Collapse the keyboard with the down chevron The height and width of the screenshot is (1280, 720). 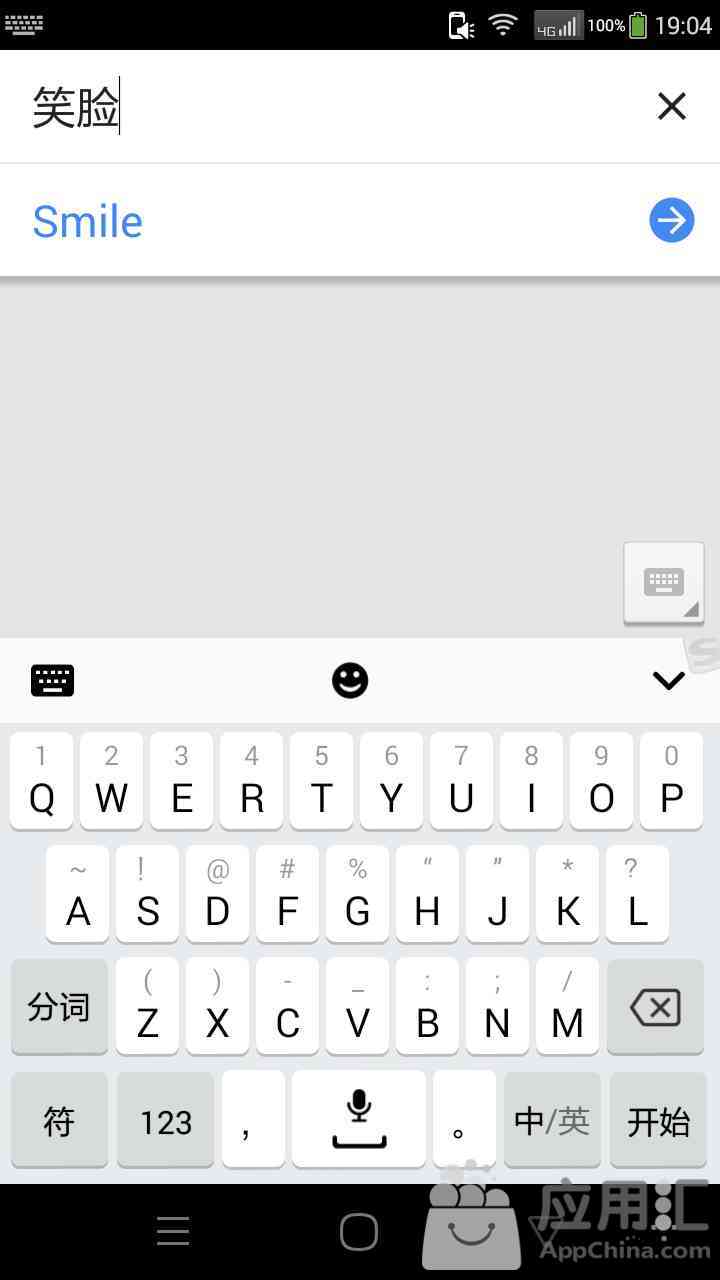pos(668,681)
